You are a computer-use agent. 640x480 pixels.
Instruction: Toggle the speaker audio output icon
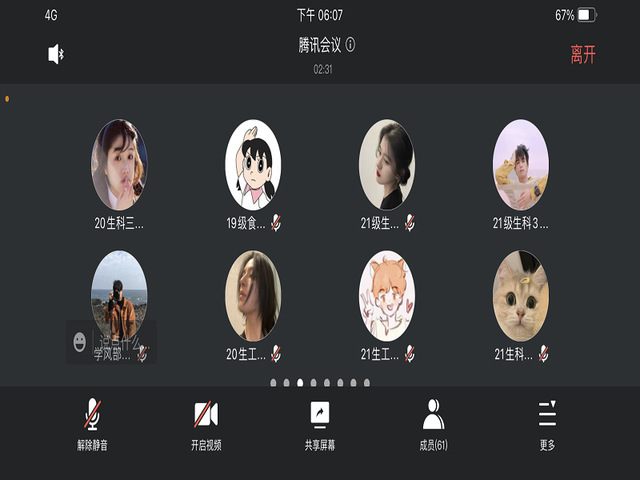point(56,54)
